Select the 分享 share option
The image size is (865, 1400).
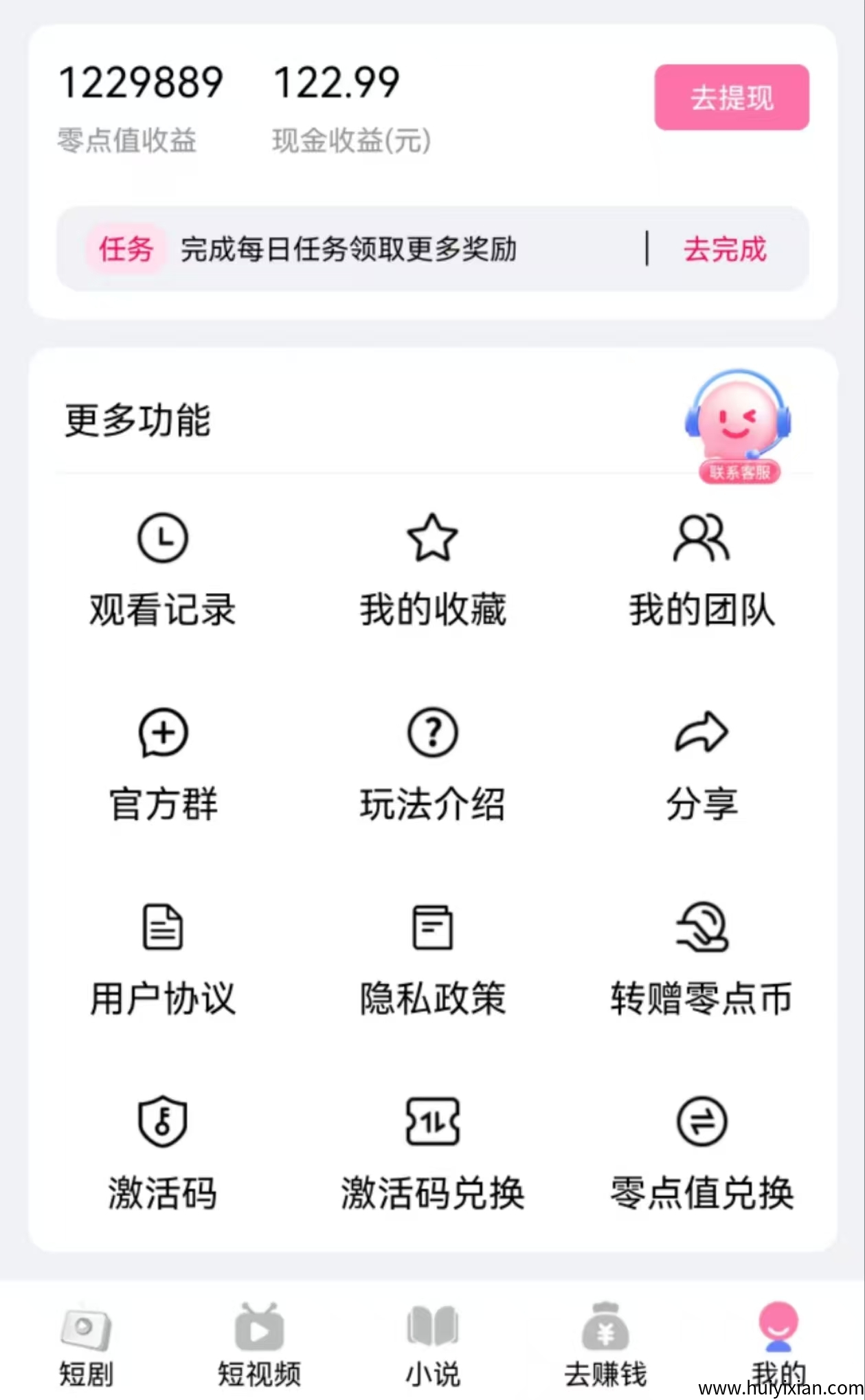701,764
